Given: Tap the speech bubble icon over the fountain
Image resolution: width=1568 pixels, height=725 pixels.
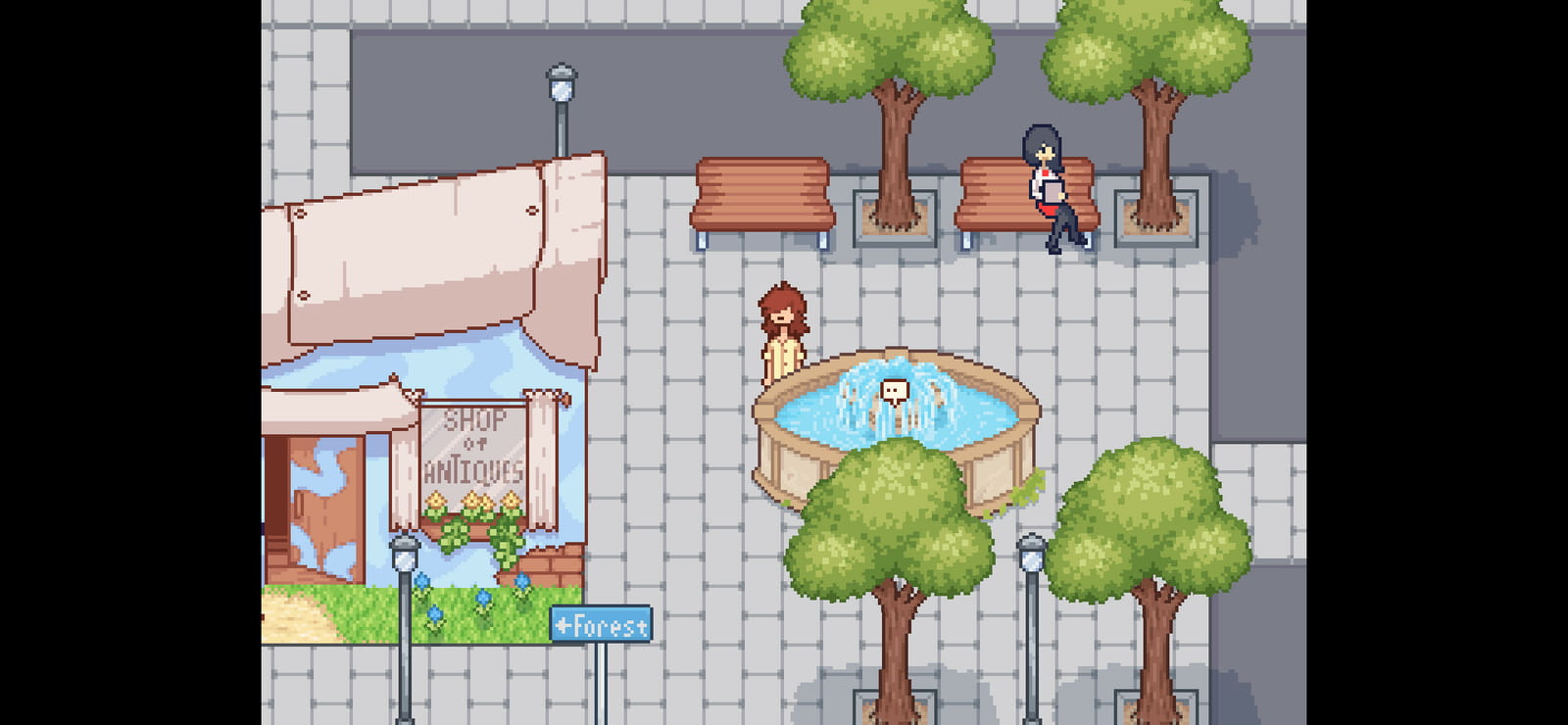Looking at the screenshot, I should pos(894,393).
